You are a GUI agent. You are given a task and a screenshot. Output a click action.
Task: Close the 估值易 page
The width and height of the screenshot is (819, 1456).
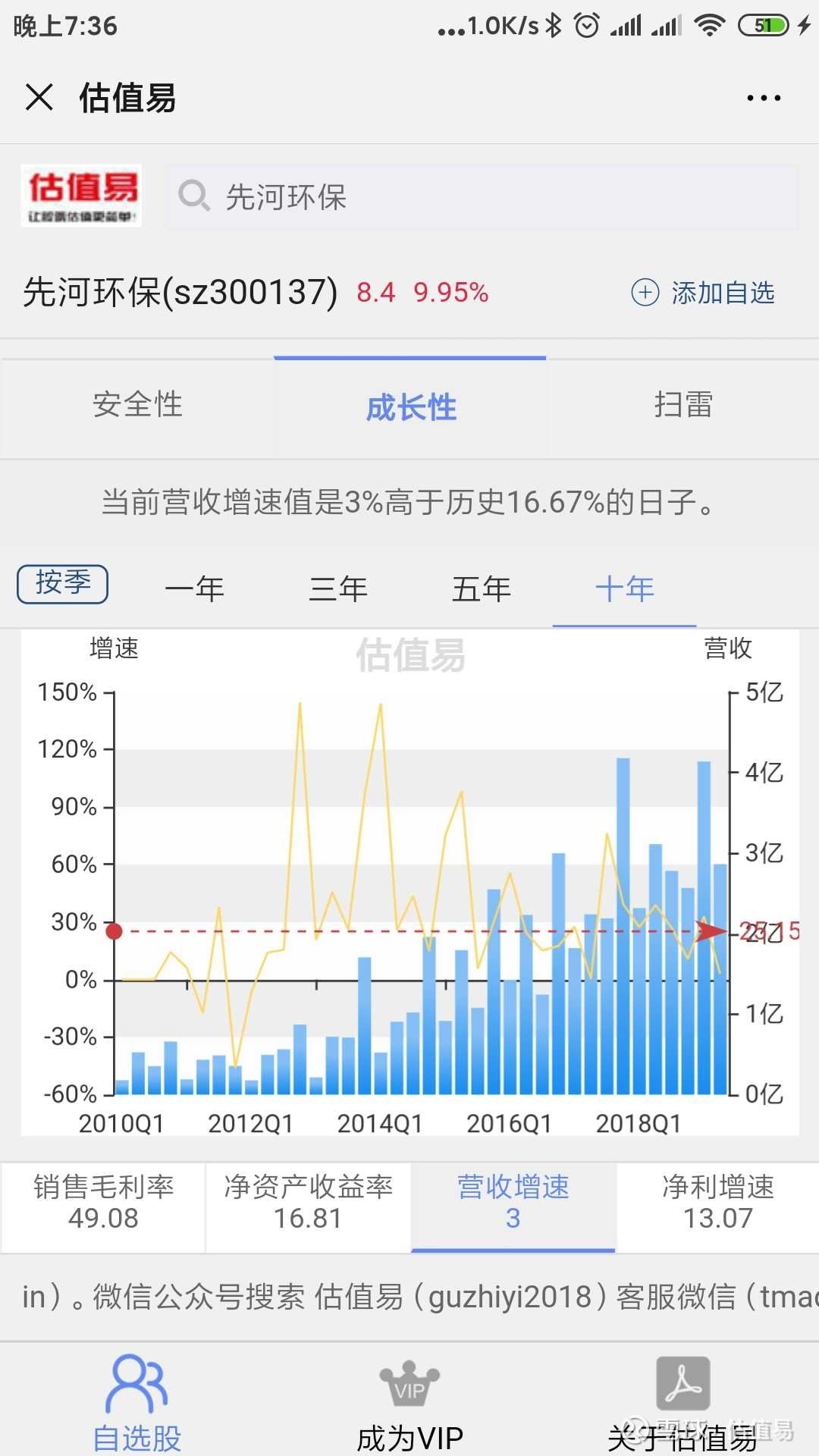[x=39, y=98]
